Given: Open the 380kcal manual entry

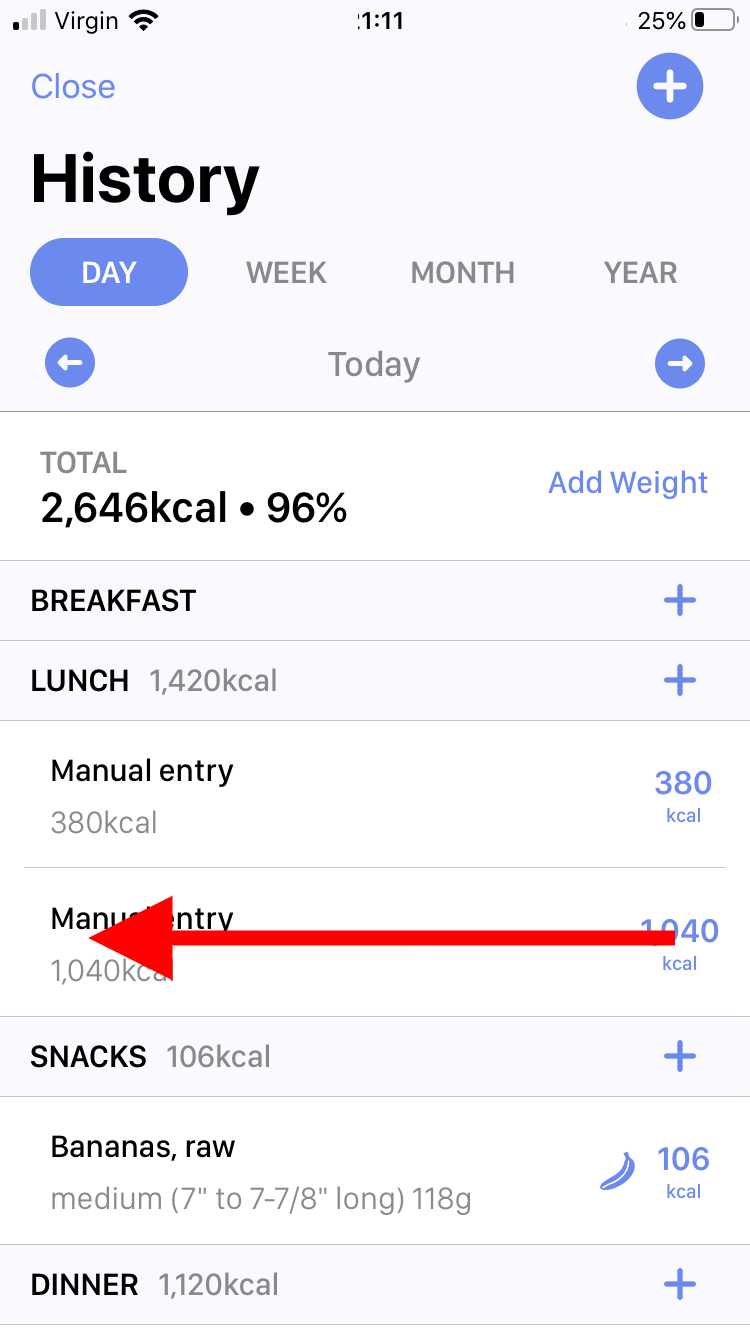Looking at the screenshot, I should (x=375, y=795).
